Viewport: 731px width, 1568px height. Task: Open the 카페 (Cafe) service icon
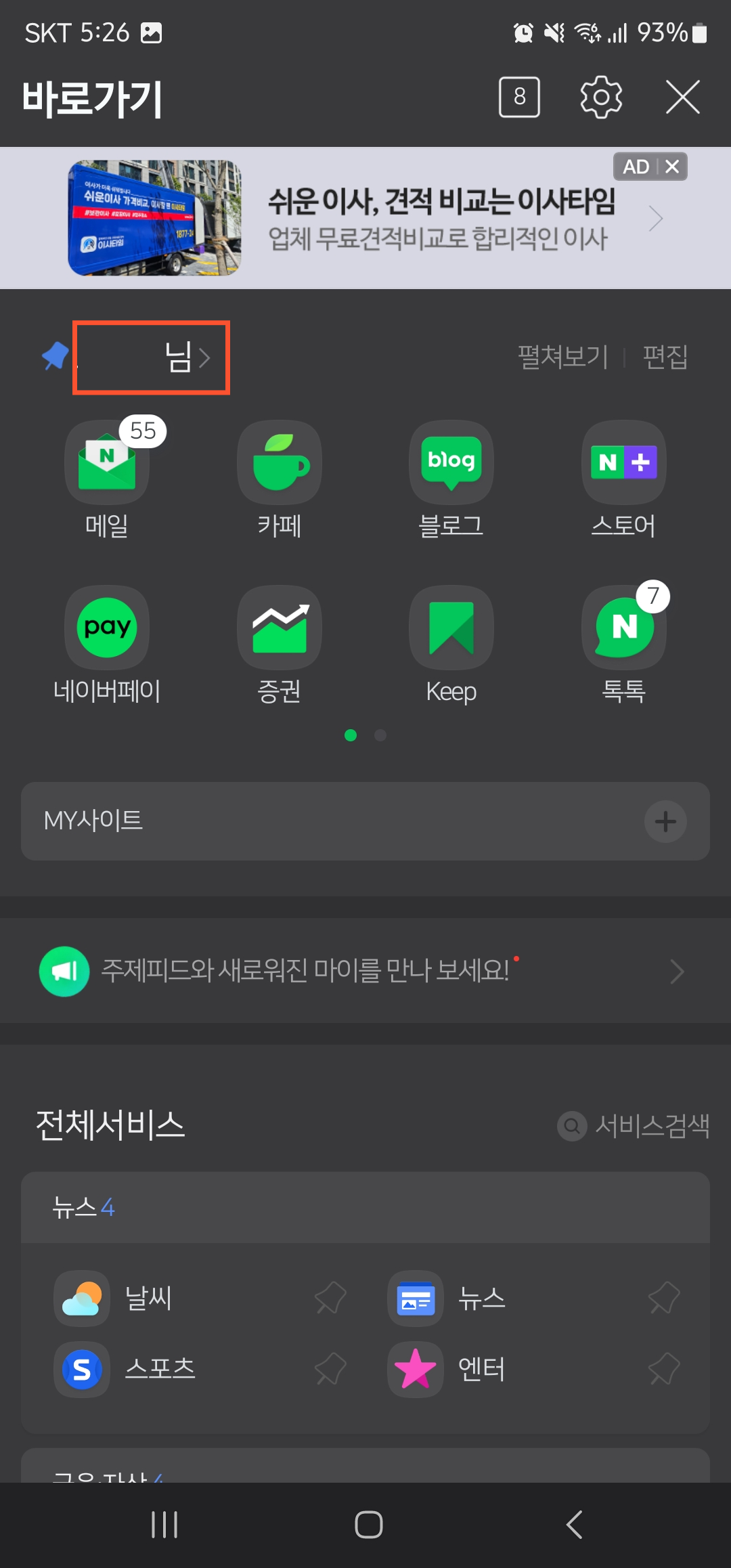[279, 462]
